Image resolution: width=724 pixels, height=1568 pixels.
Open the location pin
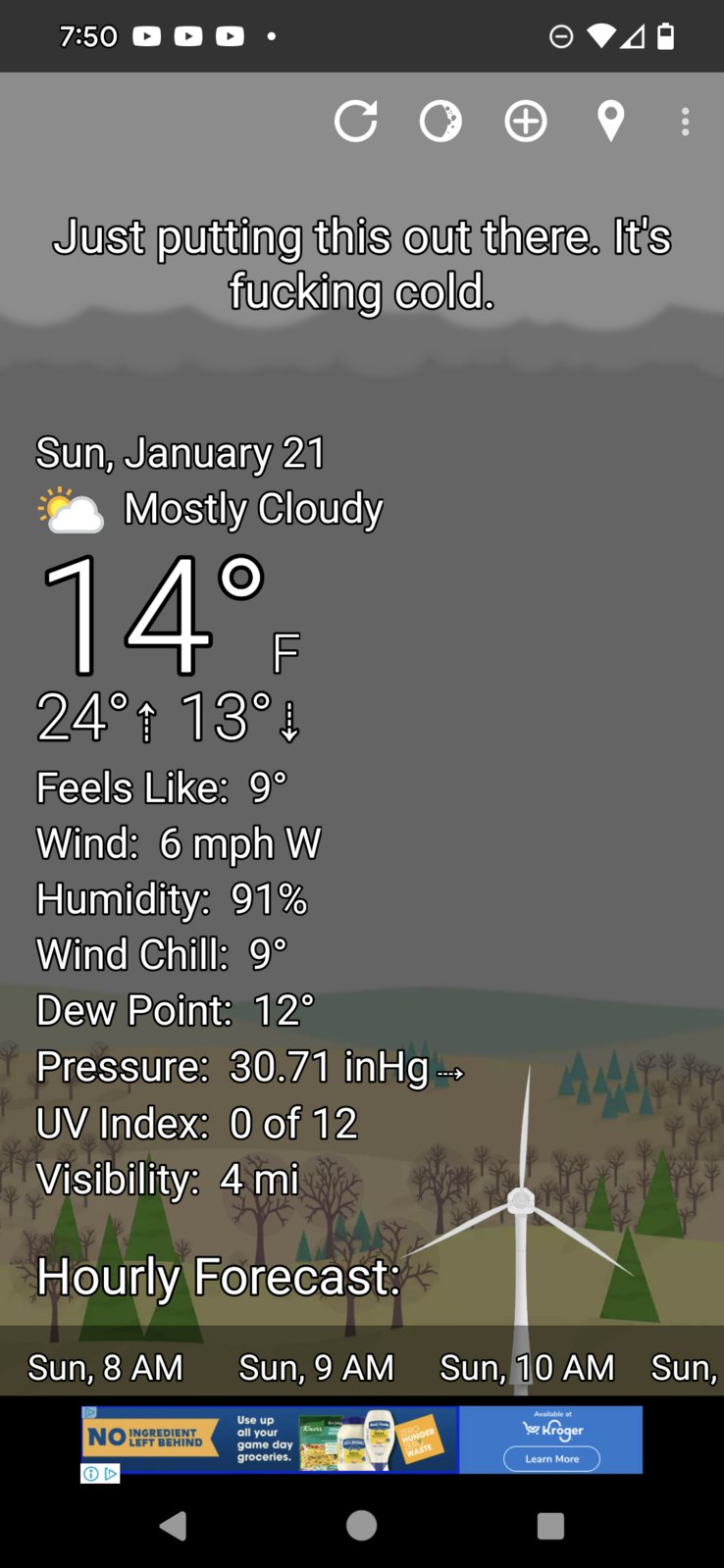(610, 122)
